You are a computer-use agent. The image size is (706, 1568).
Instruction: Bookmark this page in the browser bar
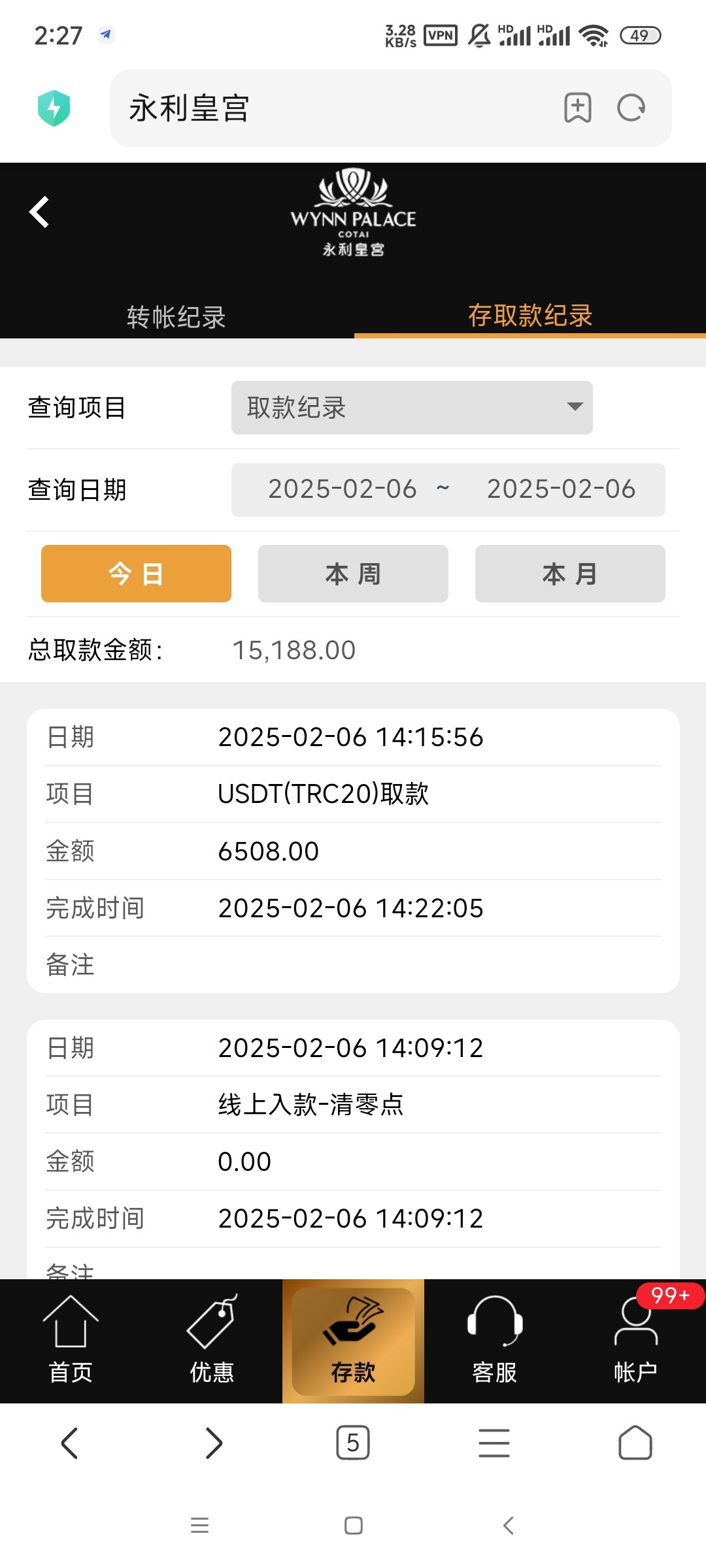pos(578,108)
